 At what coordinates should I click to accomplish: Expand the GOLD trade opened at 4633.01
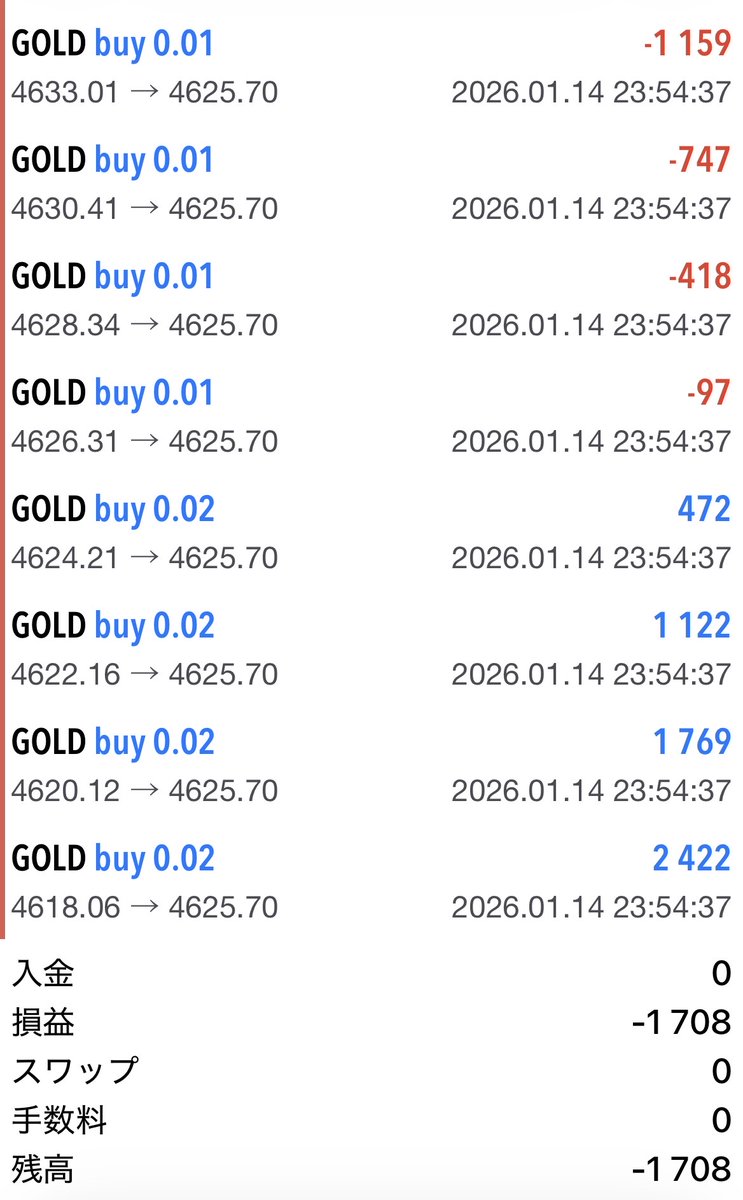point(371,68)
